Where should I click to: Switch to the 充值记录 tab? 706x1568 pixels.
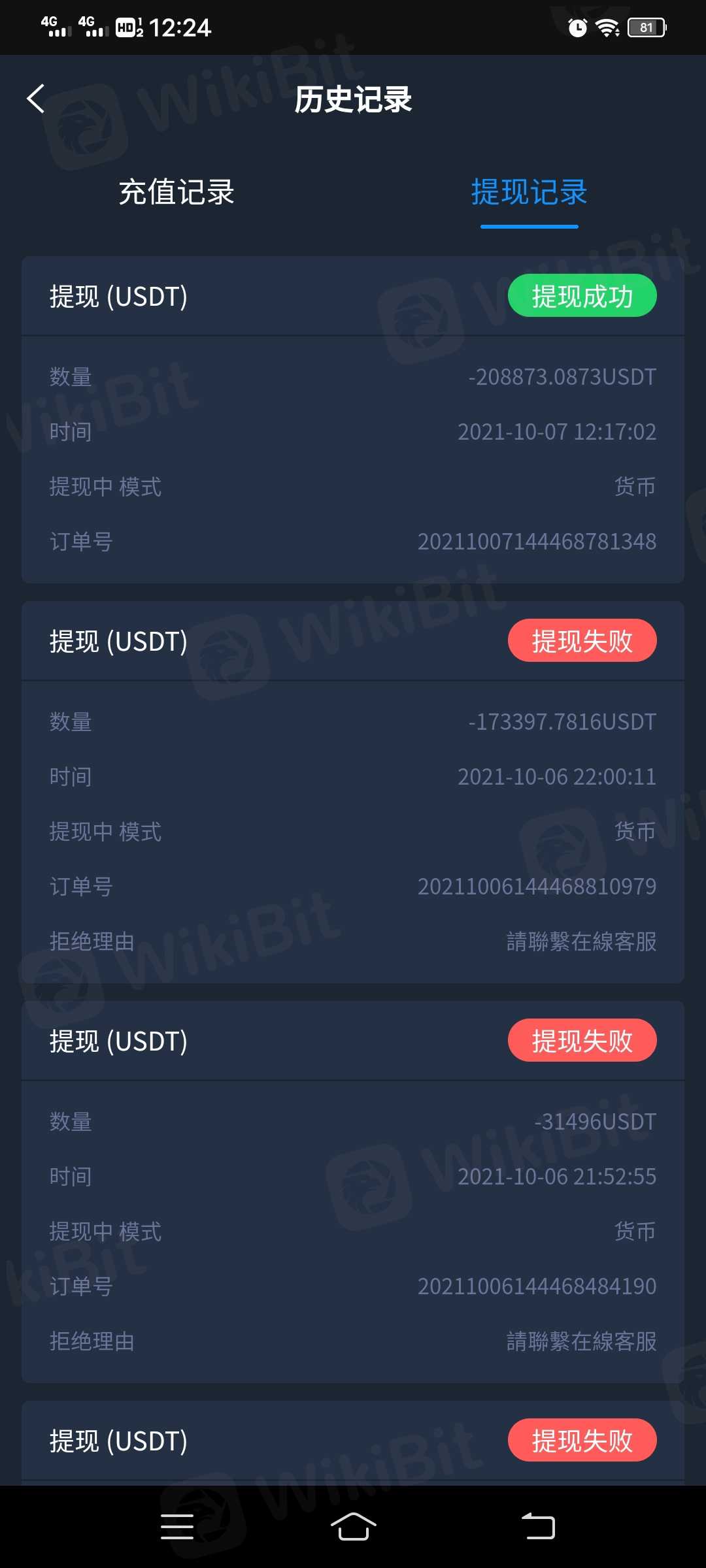(176, 192)
